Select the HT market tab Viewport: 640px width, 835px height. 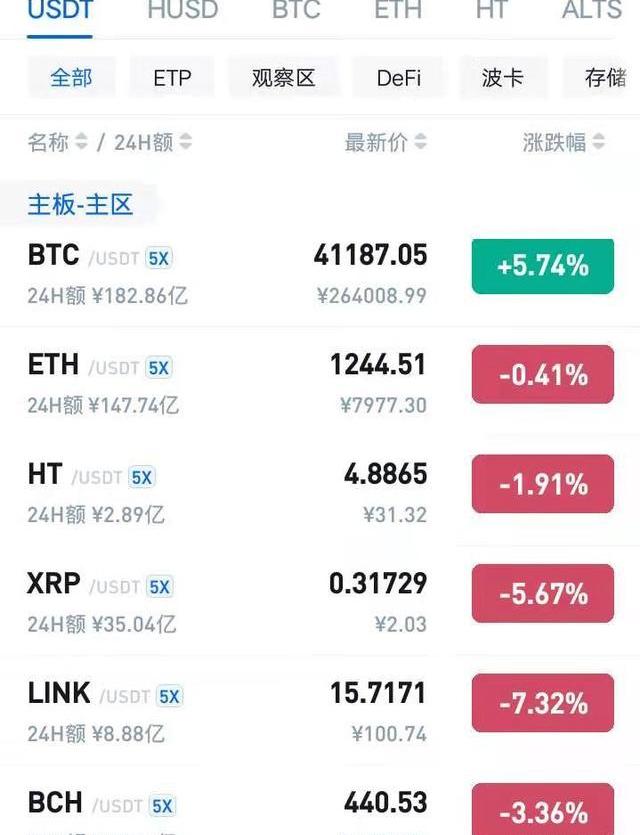[492, 10]
